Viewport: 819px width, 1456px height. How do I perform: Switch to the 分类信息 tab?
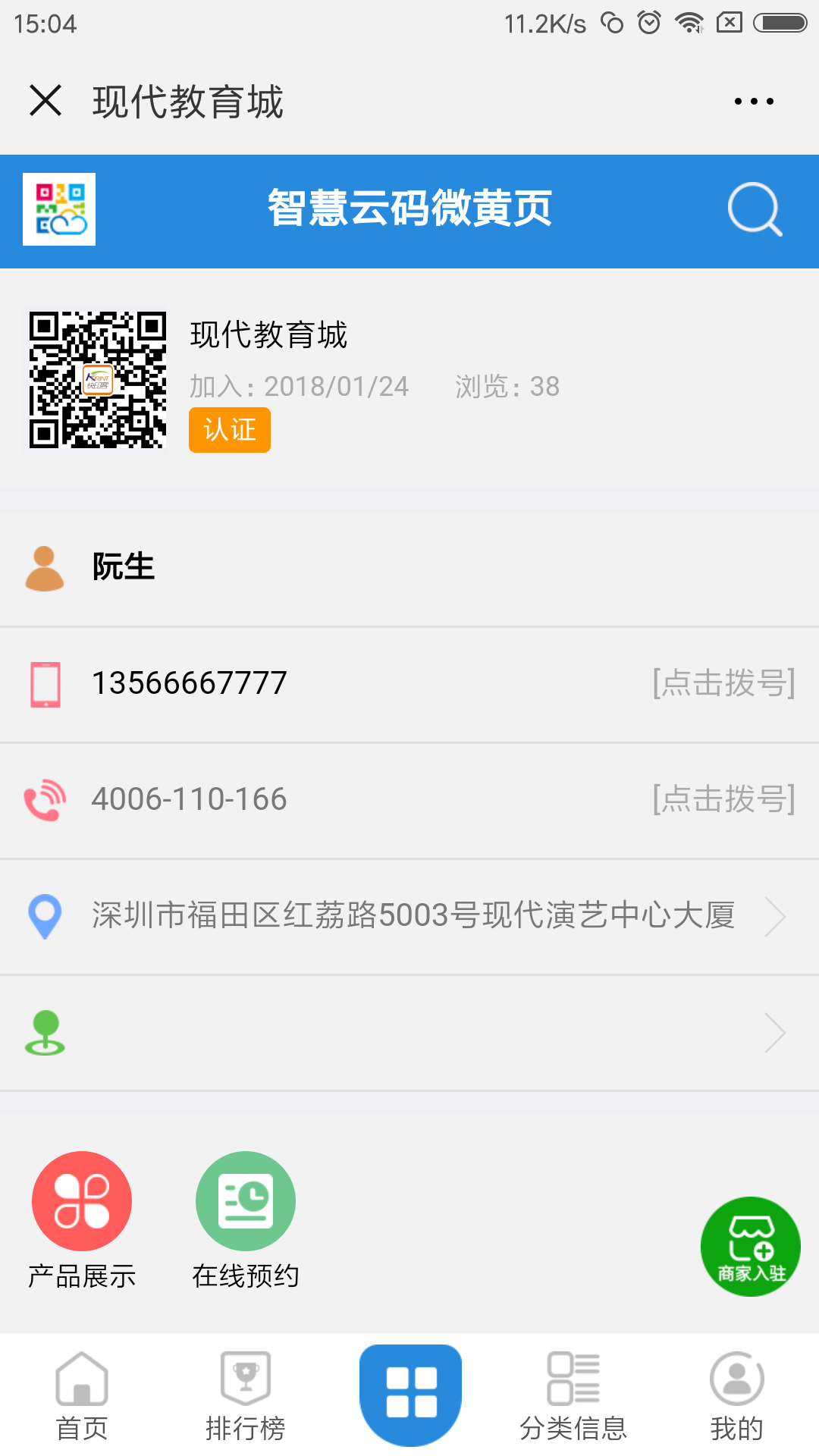573,1397
